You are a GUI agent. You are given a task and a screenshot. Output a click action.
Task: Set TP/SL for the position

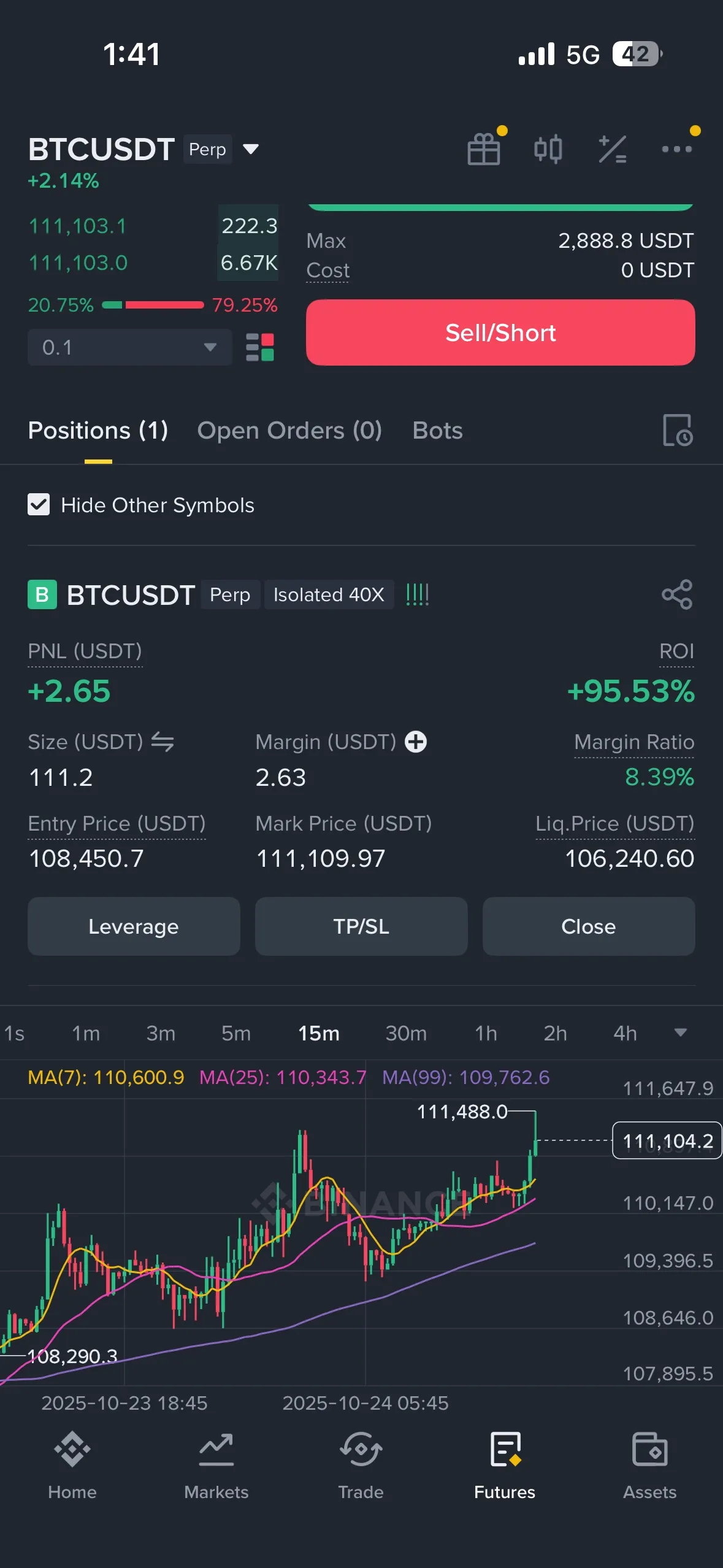tap(361, 926)
